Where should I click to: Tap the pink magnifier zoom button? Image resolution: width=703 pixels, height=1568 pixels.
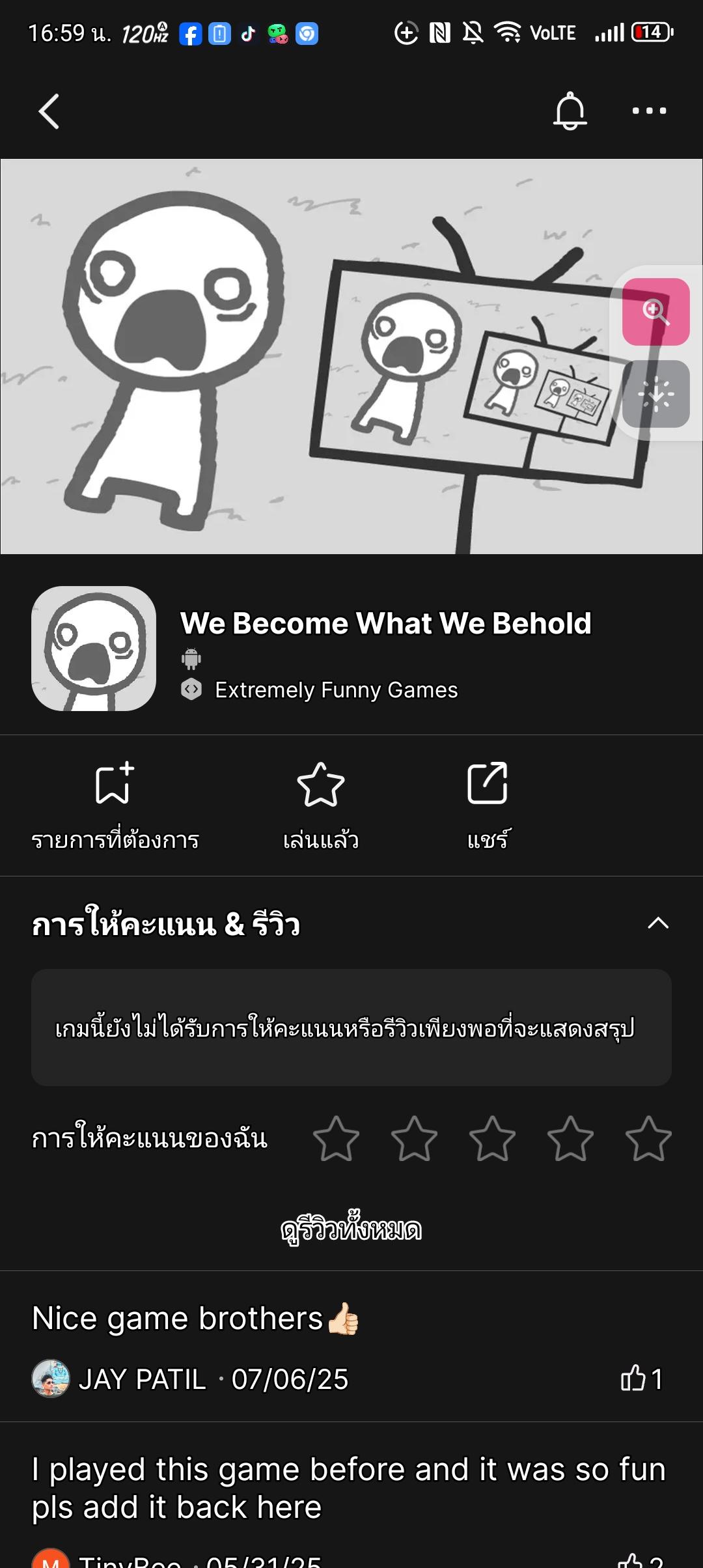[x=655, y=312]
